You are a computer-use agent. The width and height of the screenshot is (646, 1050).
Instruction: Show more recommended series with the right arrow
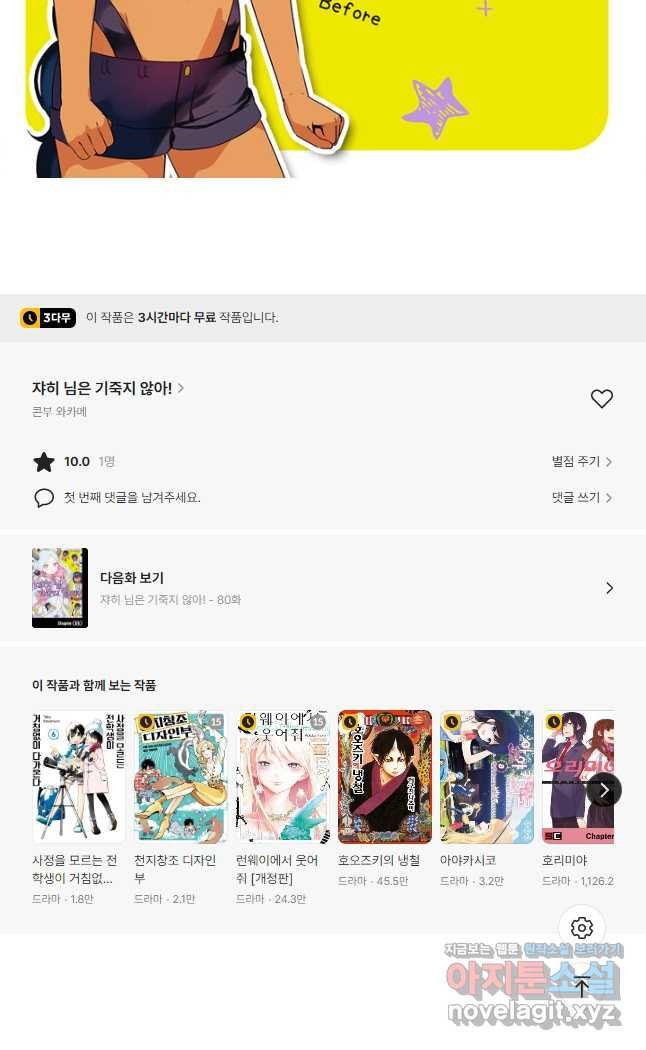[x=603, y=790]
